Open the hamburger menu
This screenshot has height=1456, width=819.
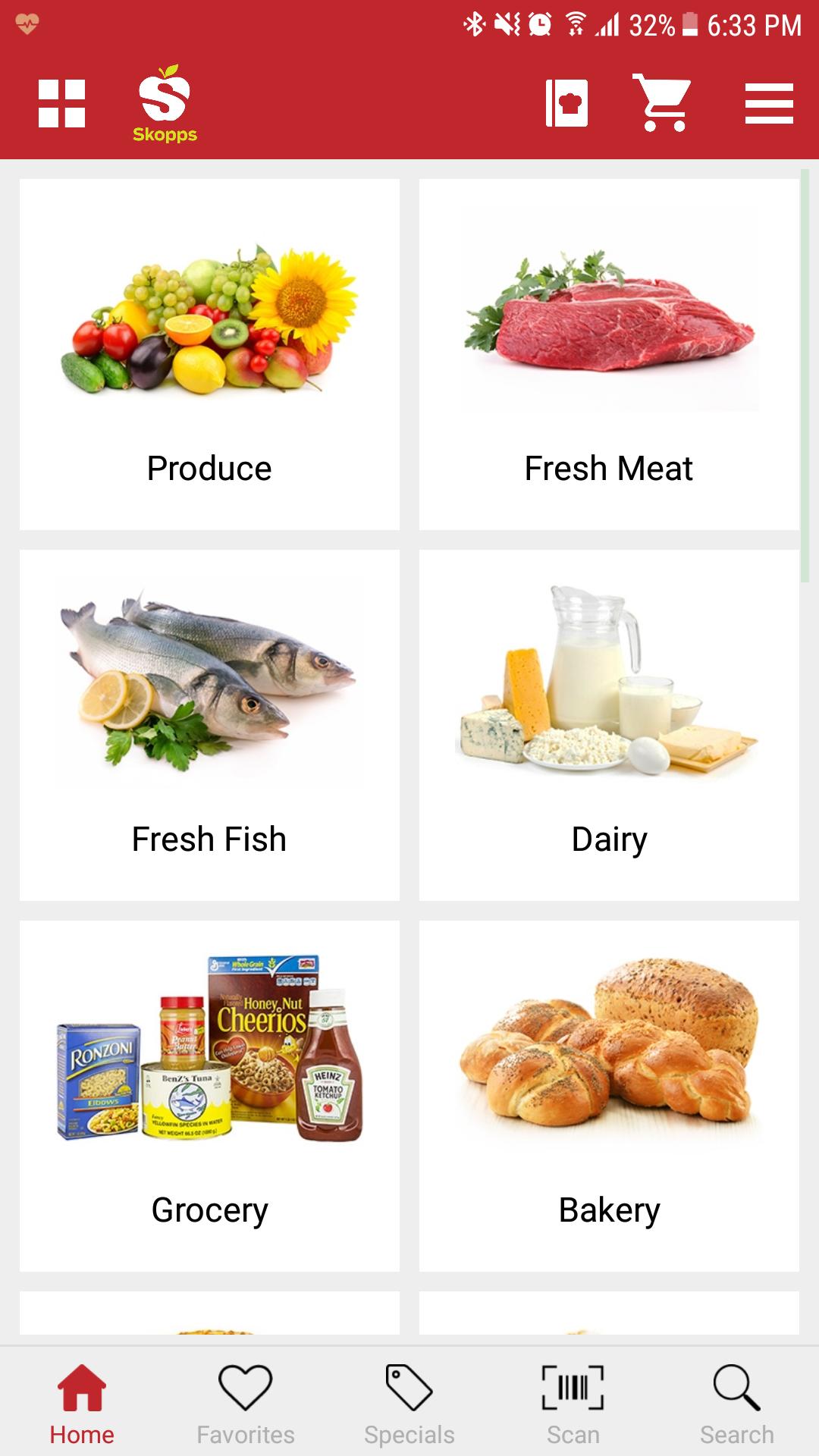point(768,103)
